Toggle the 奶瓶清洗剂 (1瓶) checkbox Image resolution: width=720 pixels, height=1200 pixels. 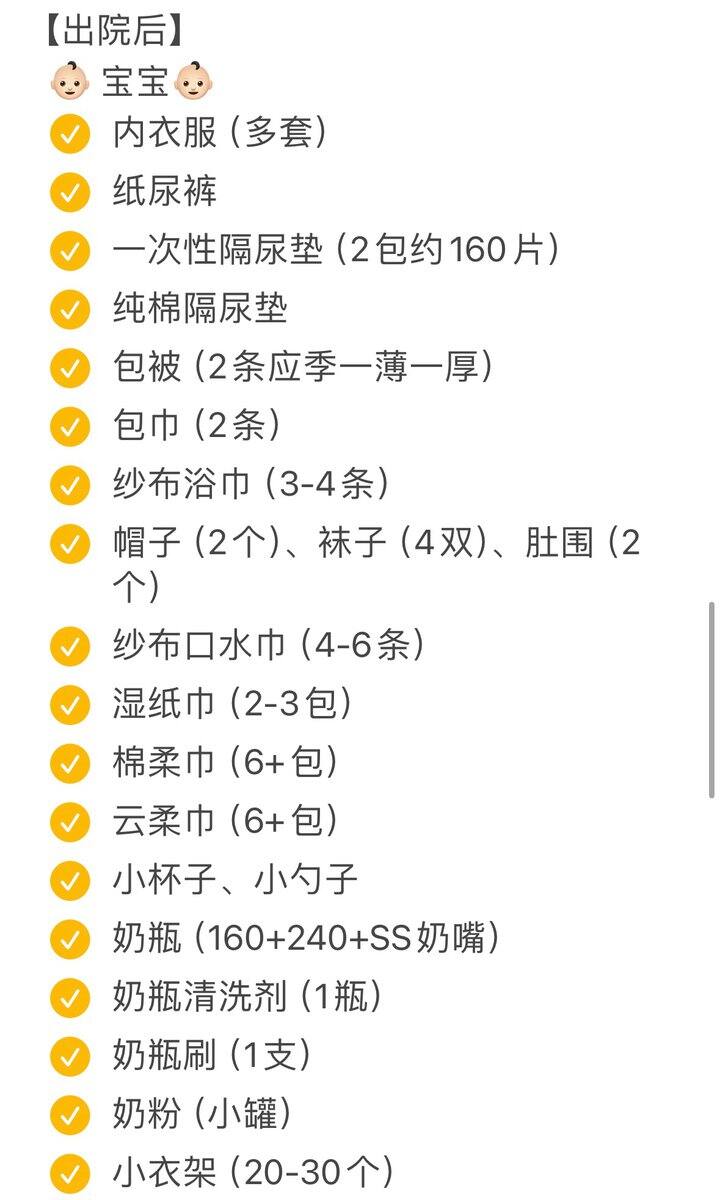pyautogui.click(x=69, y=998)
